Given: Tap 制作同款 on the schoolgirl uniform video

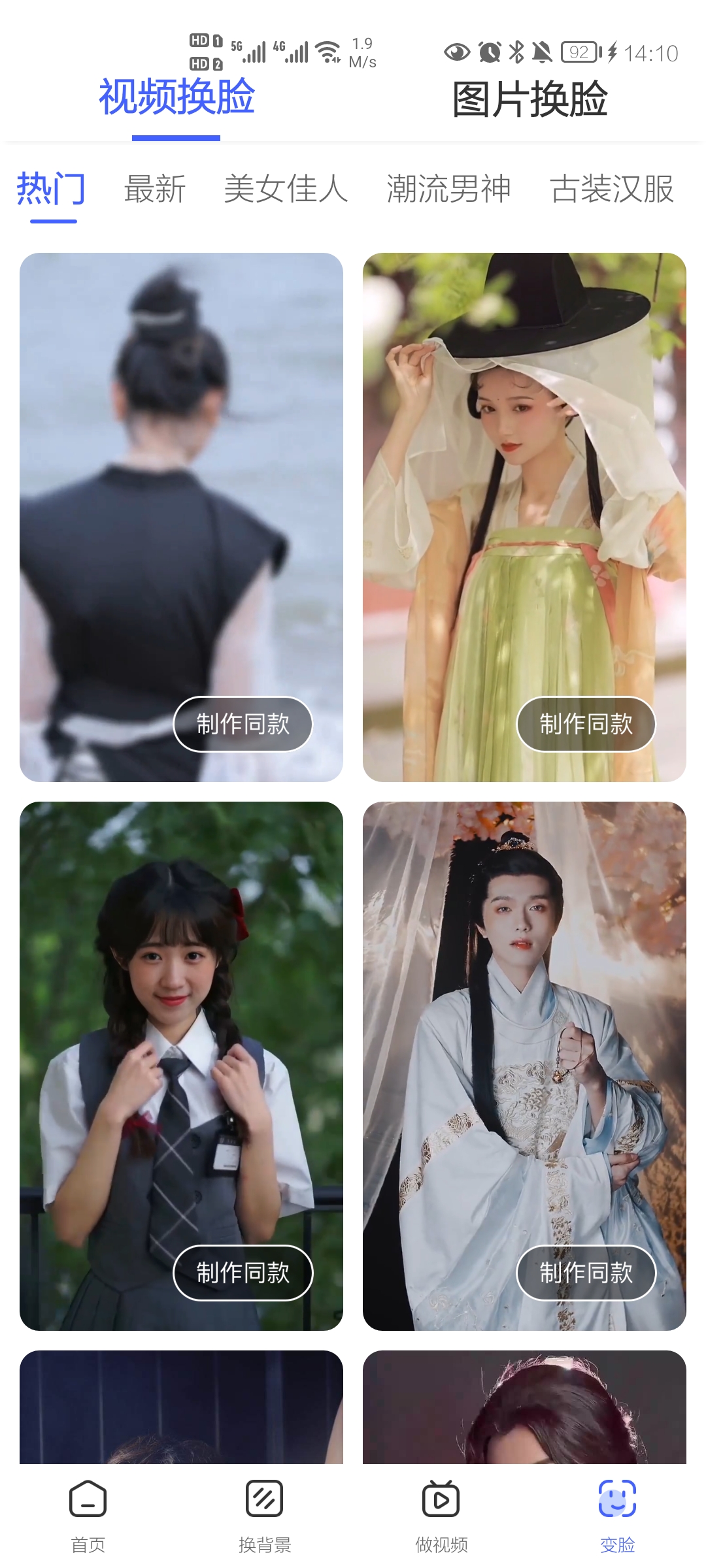Looking at the screenshot, I should (243, 1273).
